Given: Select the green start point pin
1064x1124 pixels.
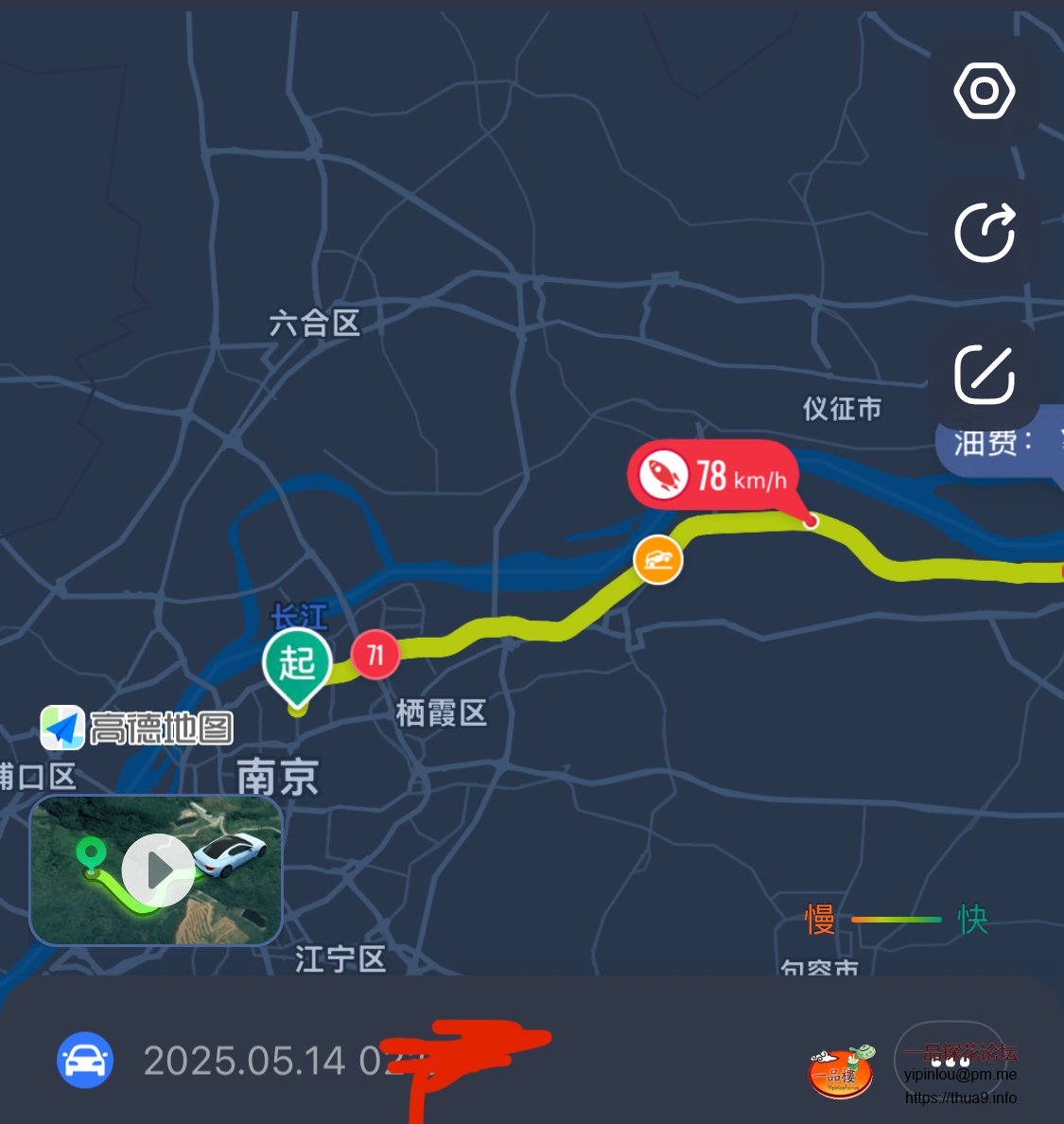Looking at the screenshot, I should point(297,664).
